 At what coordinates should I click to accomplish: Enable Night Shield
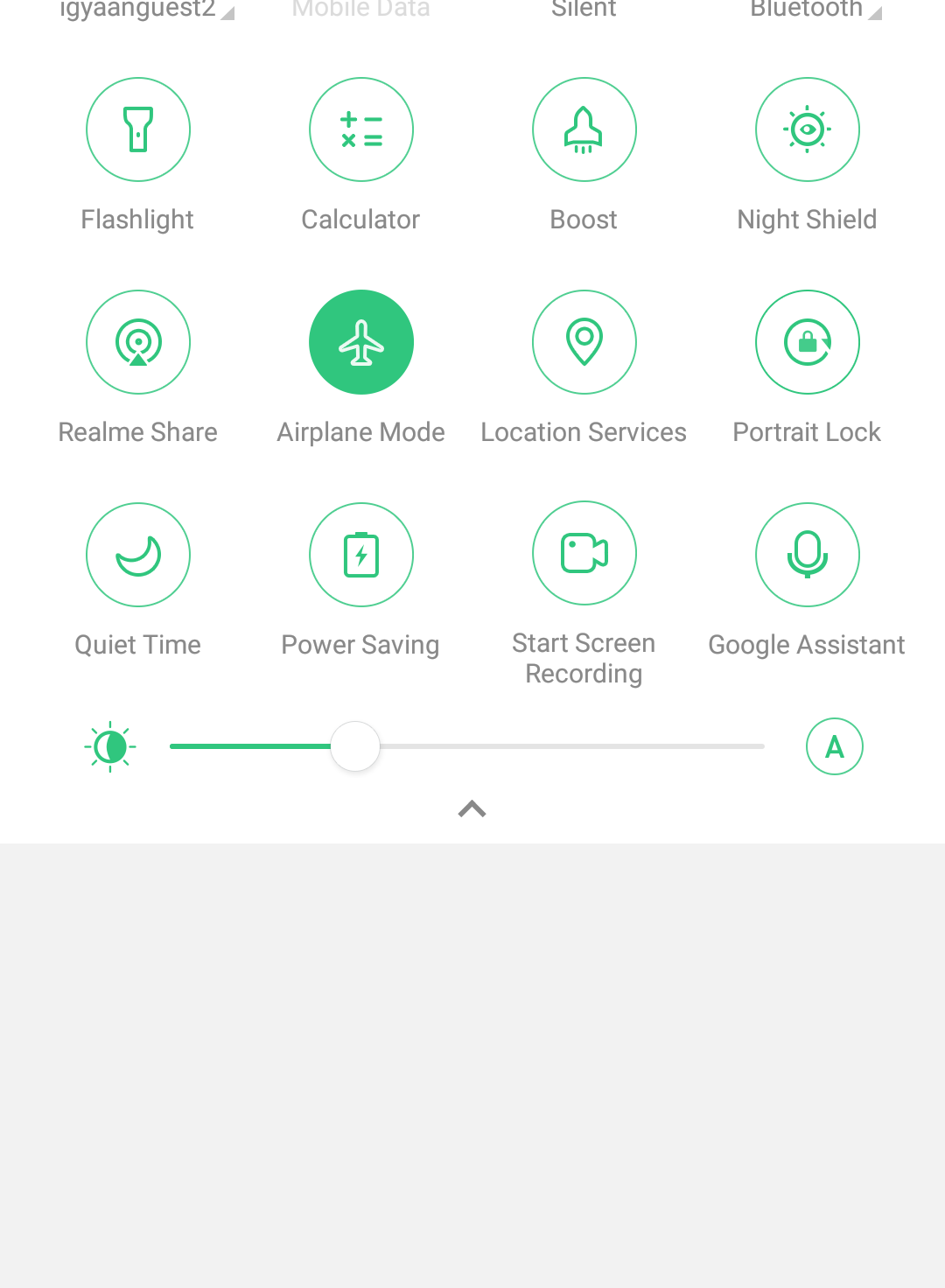[x=808, y=129]
